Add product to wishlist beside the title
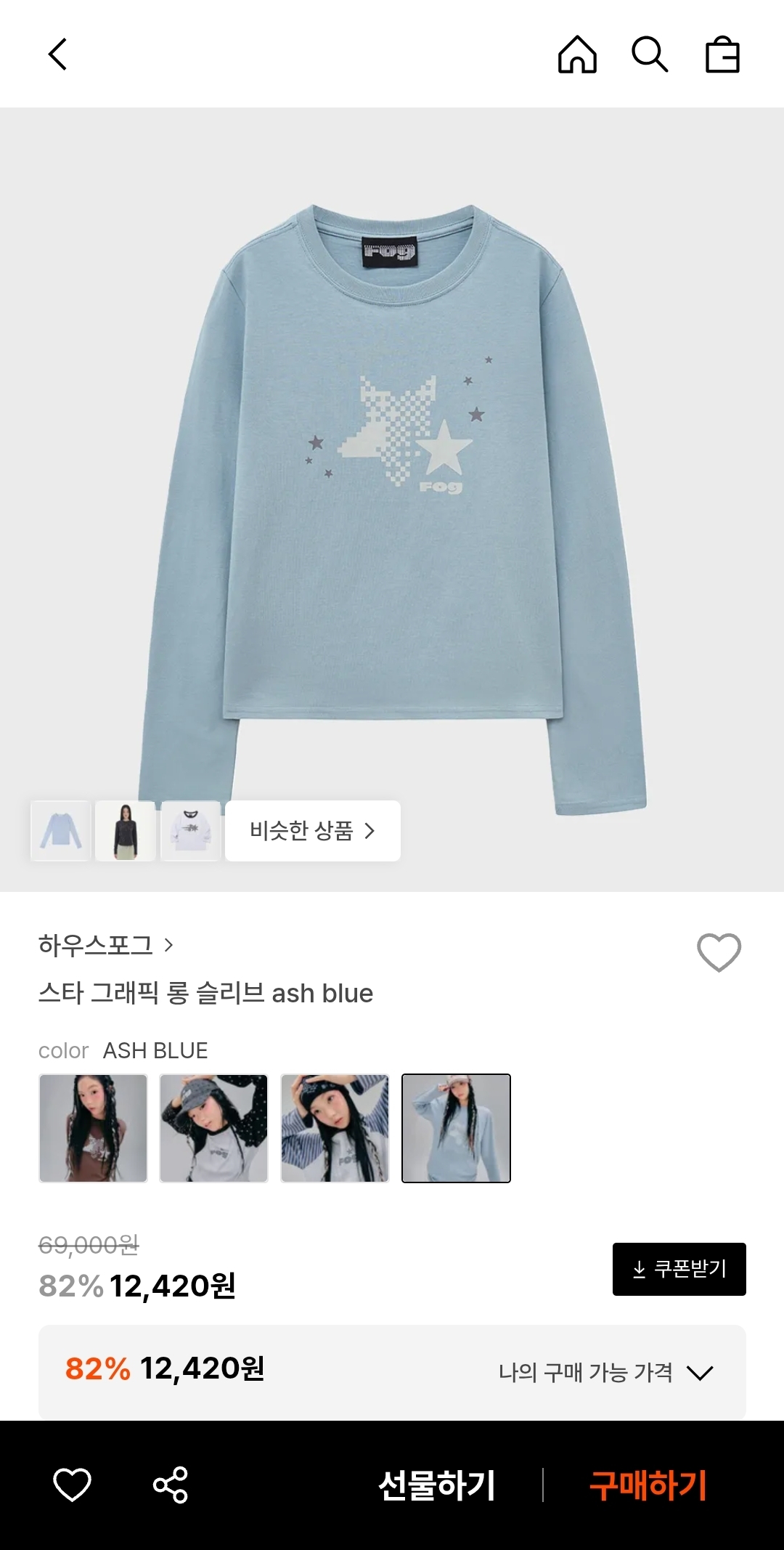 point(719,952)
